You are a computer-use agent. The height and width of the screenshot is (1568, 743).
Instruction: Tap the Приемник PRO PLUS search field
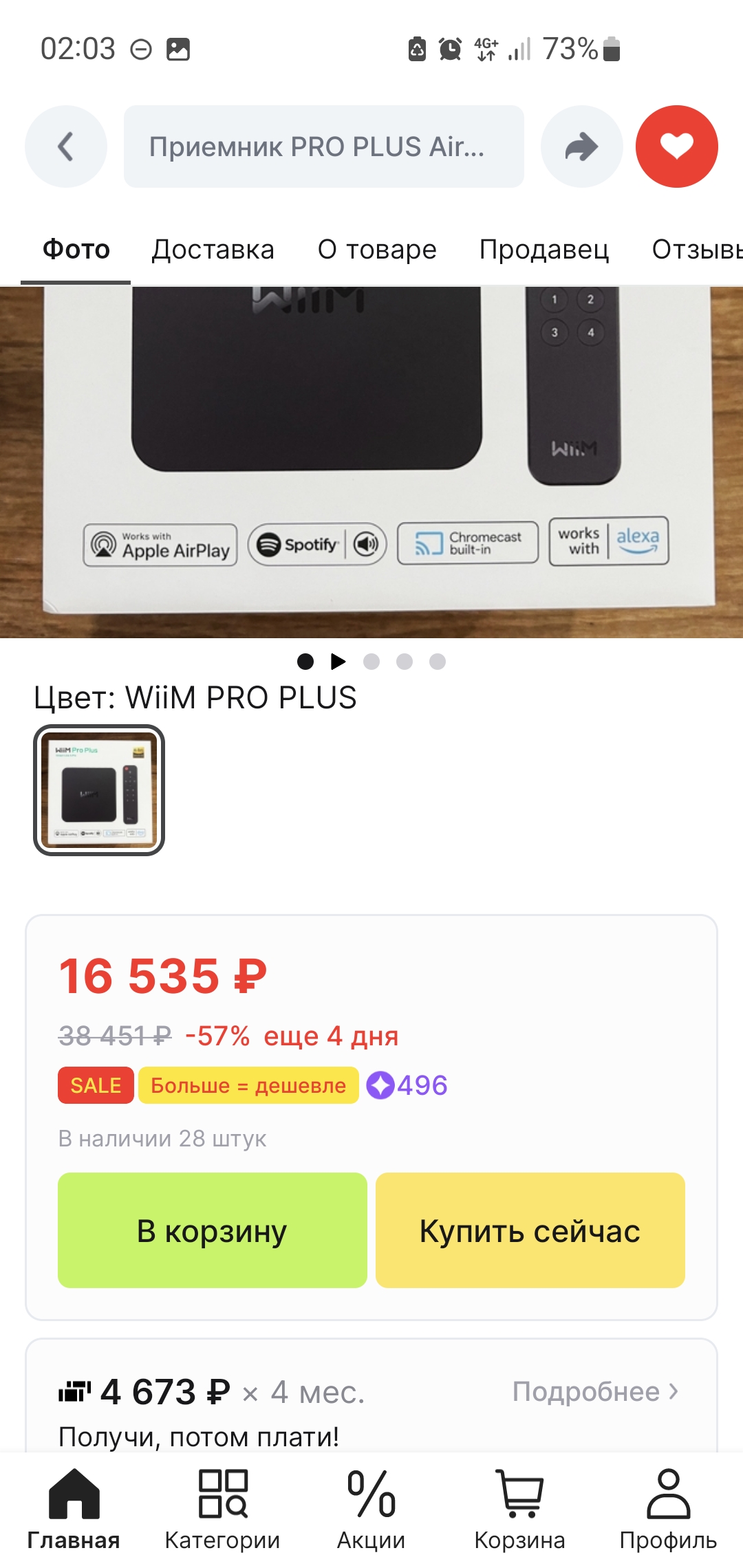coord(323,146)
